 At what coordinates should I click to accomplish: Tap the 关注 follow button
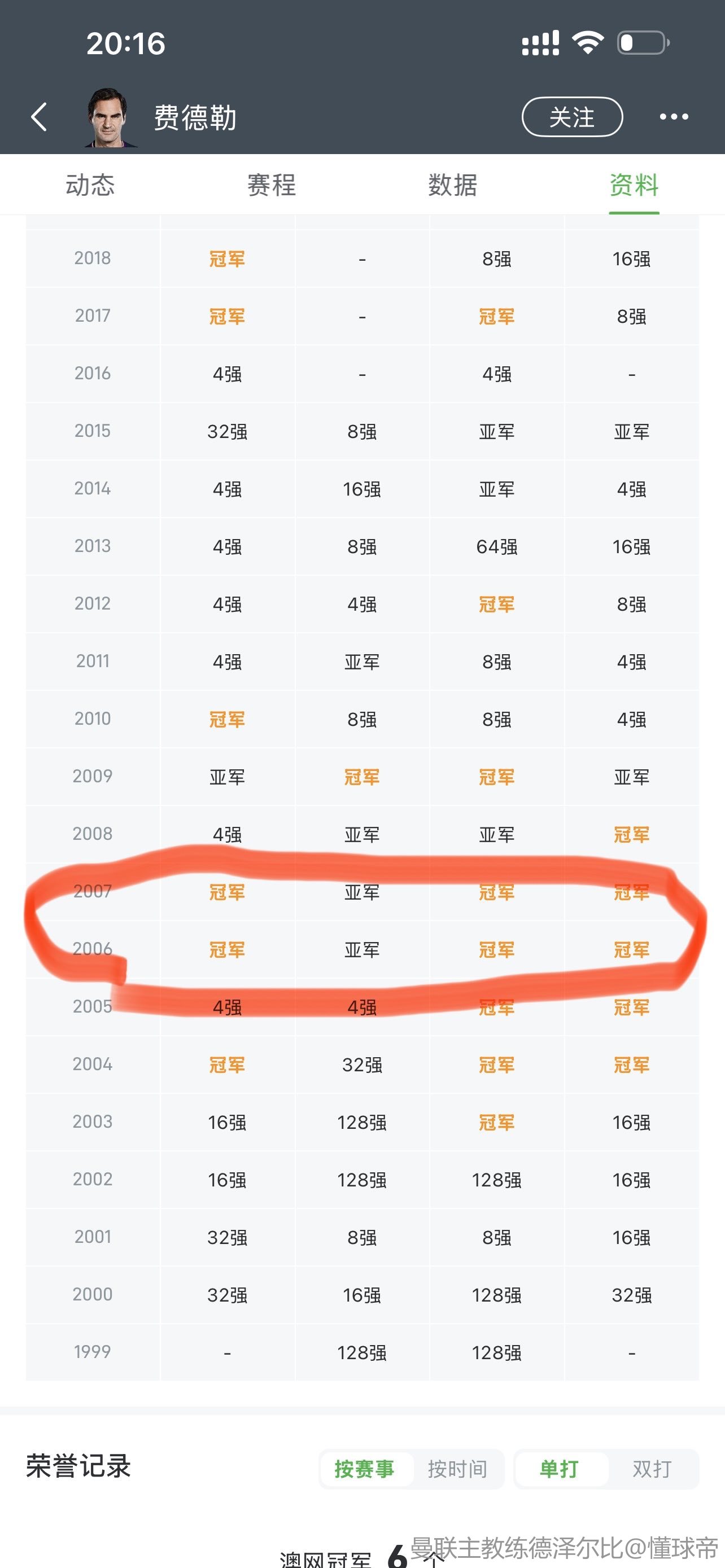pyautogui.click(x=571, y=117)
